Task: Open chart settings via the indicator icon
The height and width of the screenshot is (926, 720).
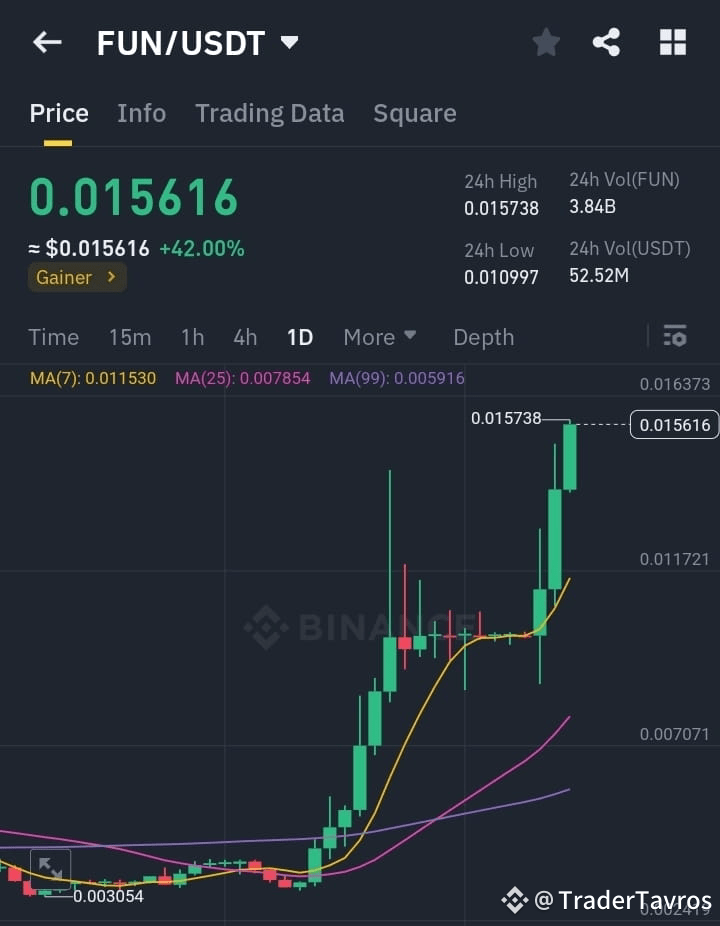Action: [675, 337]
